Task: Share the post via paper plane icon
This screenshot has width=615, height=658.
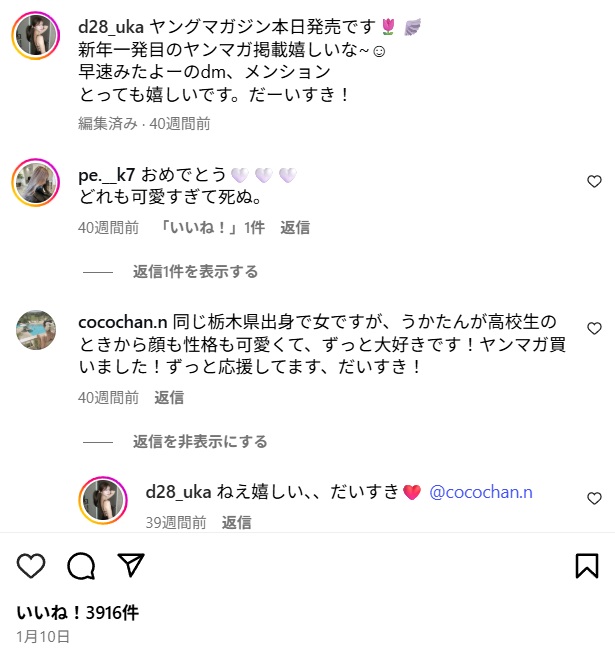Action: 131,566
